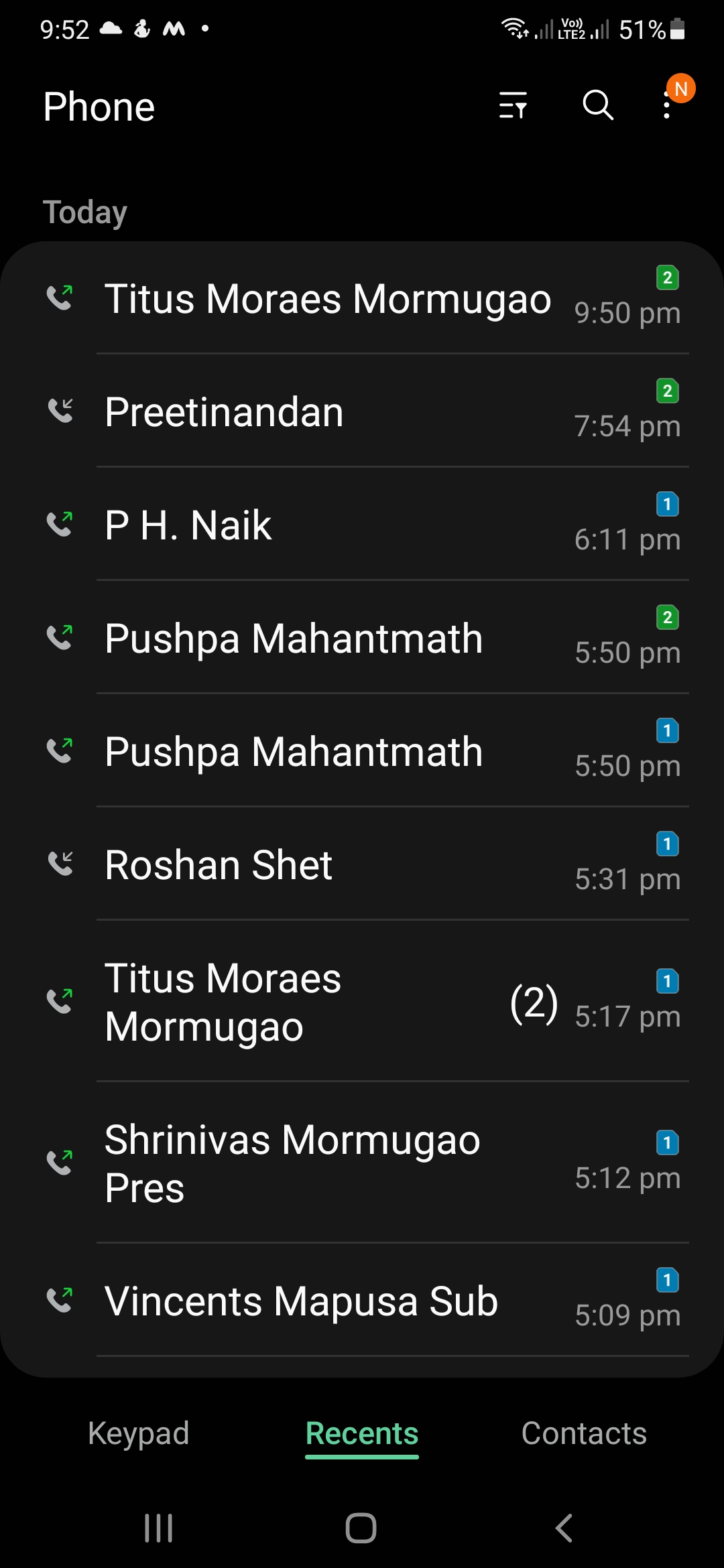The height and width of the screenshot is (1568, 724).
Task: Tap the system back button
Action: pyautogui.click(x=564, y=1528)
